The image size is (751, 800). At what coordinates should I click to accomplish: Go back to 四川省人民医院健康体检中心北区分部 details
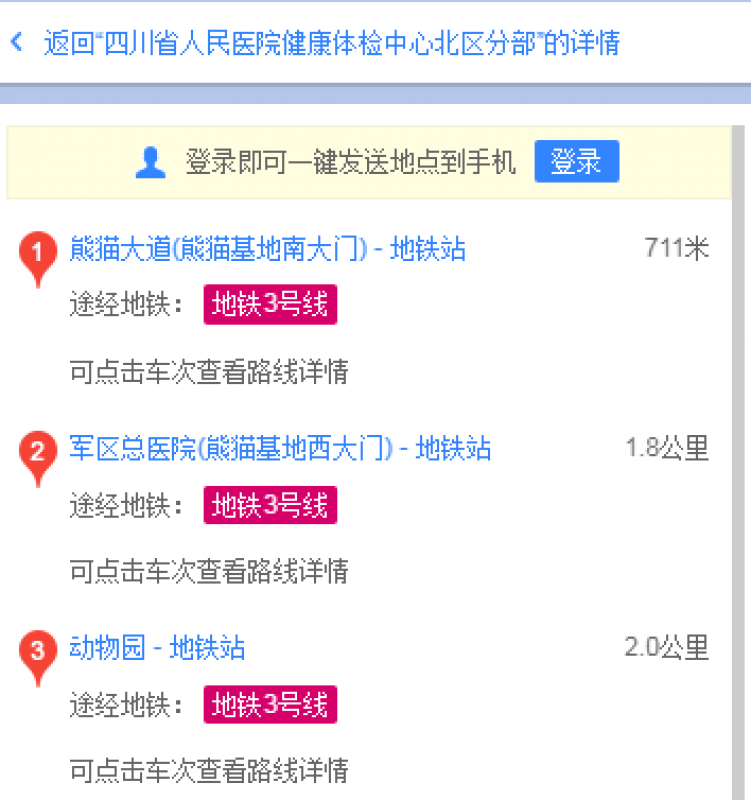pyautogui.click(x=330, y=43)
